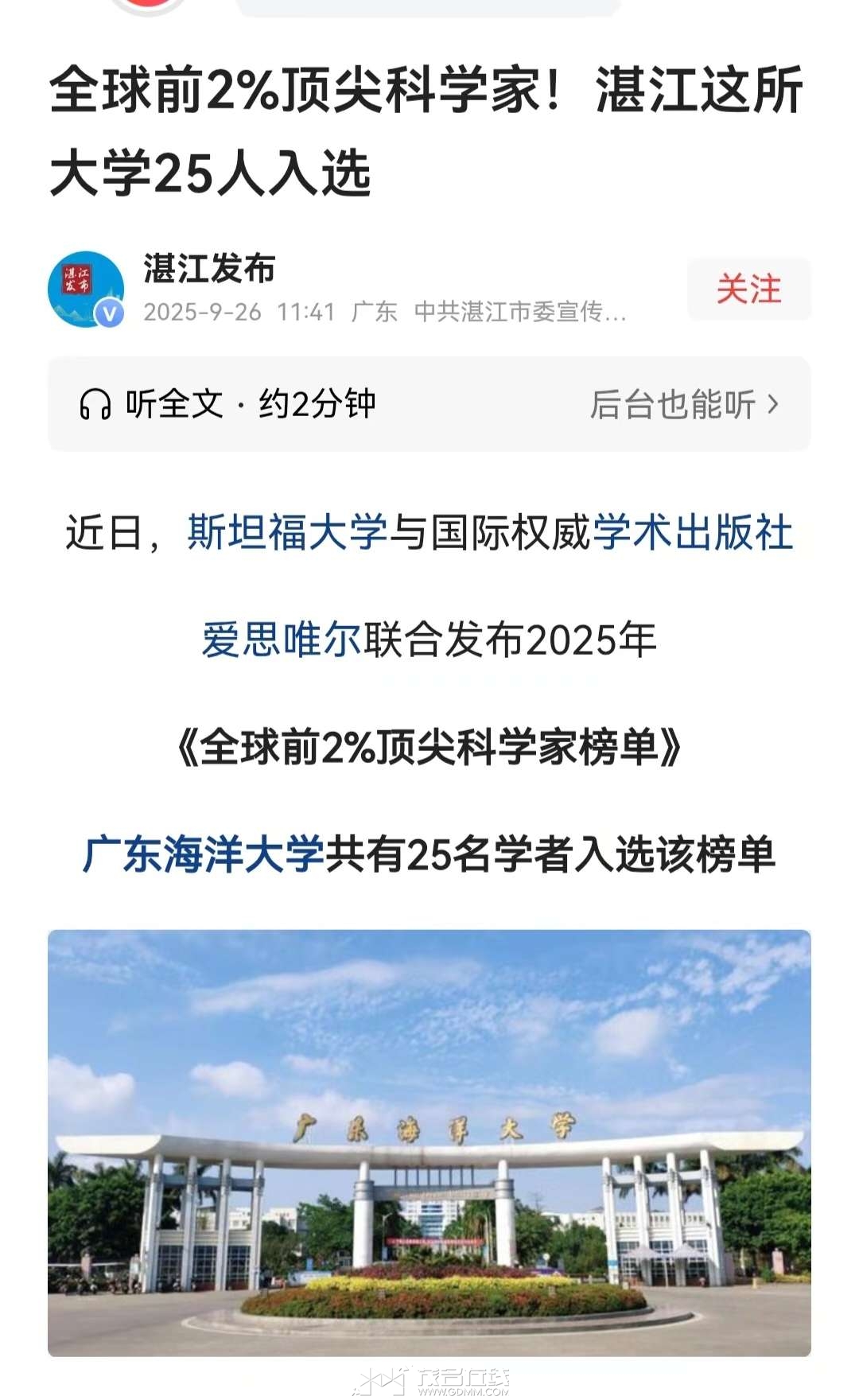Play the 听全文 audio reading

[x=227, y=404]
